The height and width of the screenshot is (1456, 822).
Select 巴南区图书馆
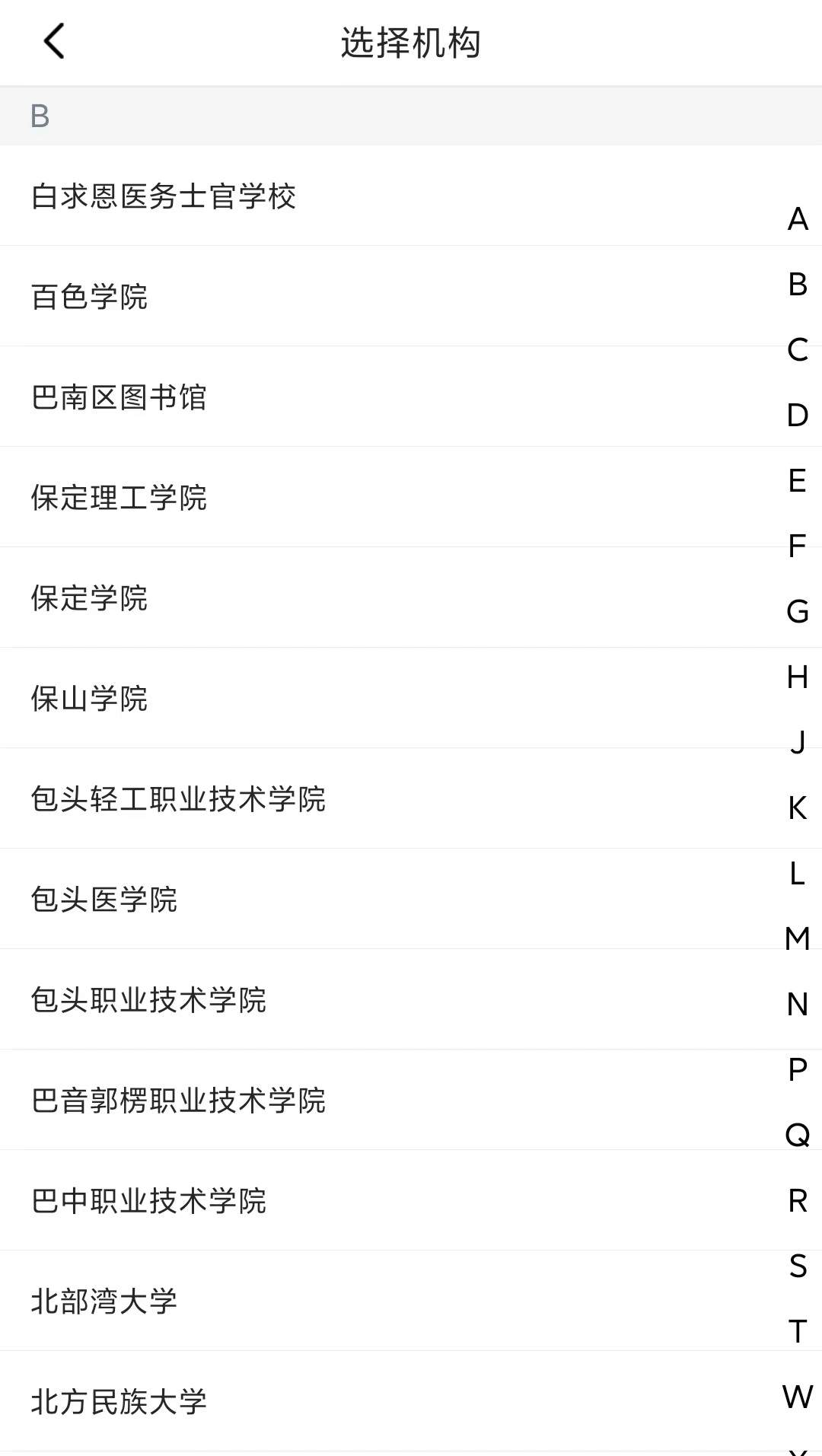[x=411, y=397]
